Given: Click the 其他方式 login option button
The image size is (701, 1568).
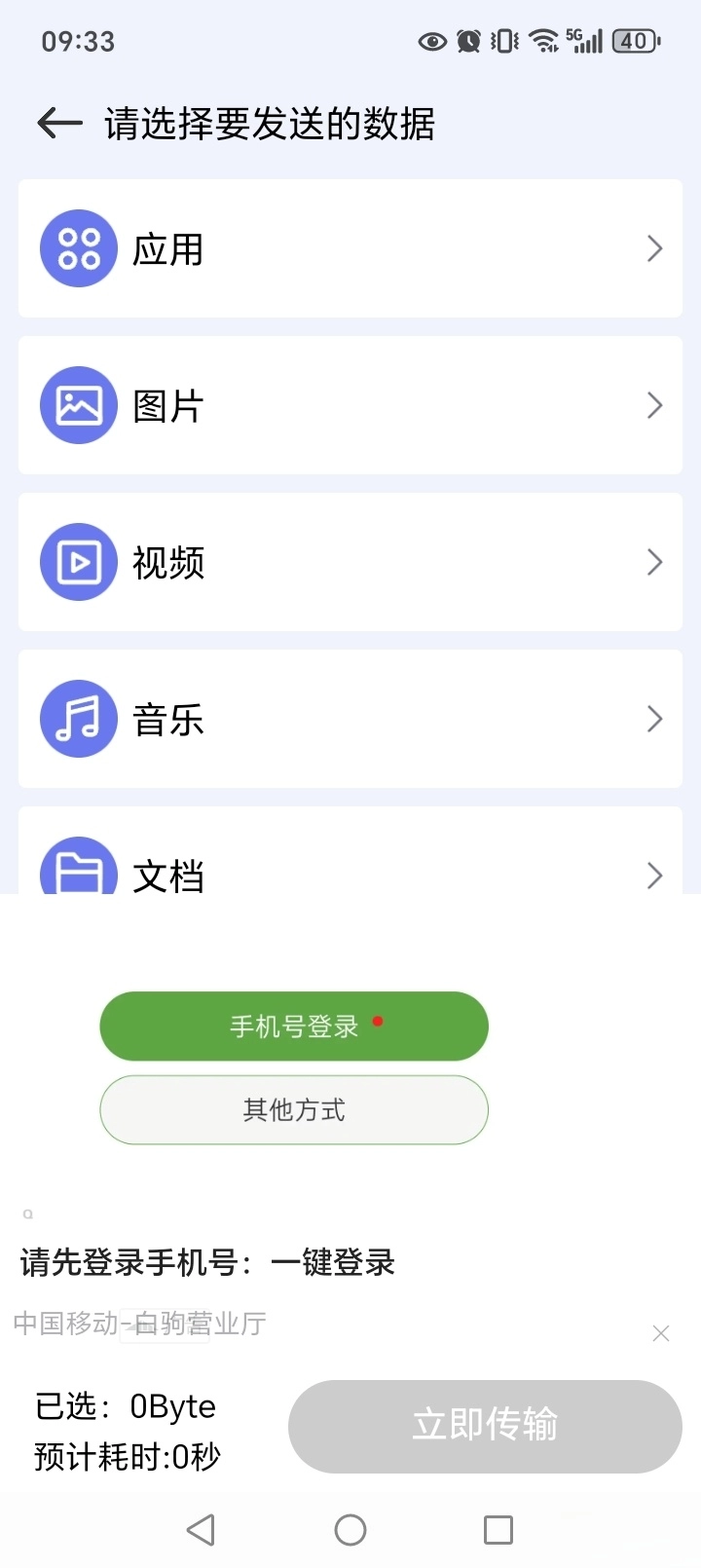Looking at the screenshot, I should (x=293, y=1110).
